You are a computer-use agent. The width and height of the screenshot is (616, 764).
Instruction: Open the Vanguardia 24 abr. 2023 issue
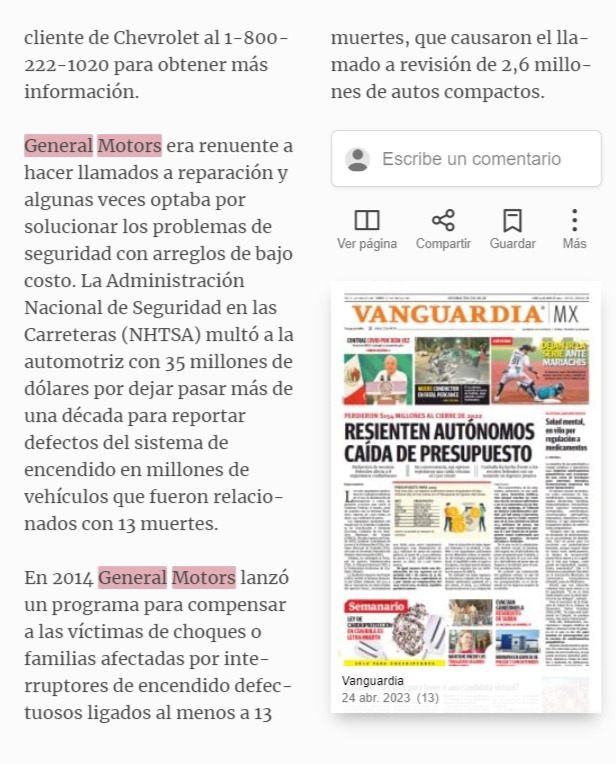tap(466, 497)
